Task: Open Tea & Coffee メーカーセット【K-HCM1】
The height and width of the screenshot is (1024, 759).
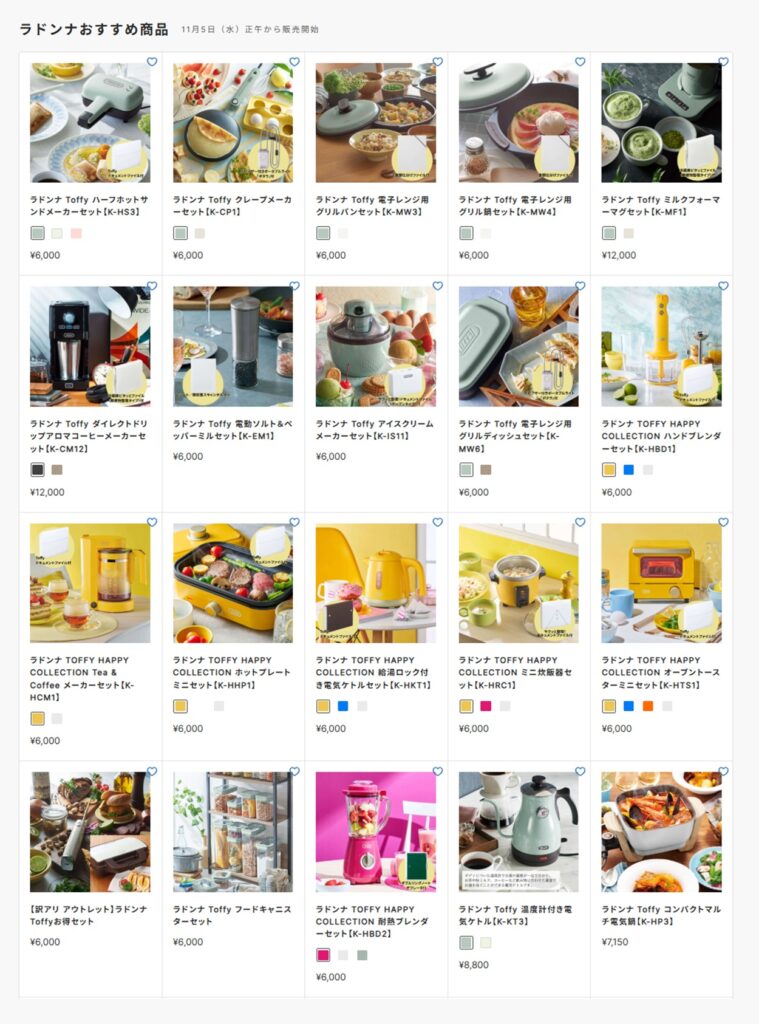Action: coord(90,583)
